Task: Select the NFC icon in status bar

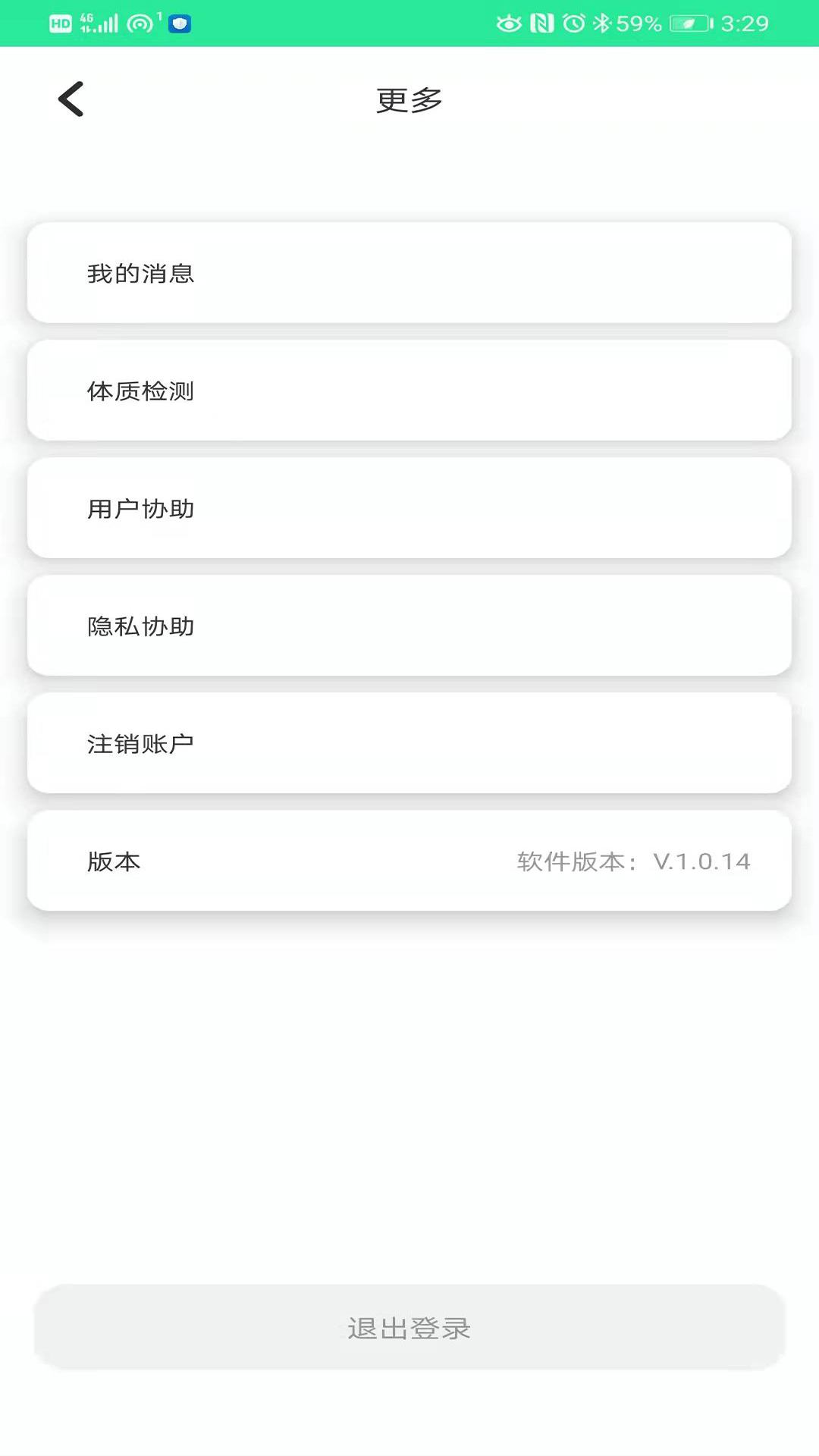Action: tap(539, 24)
